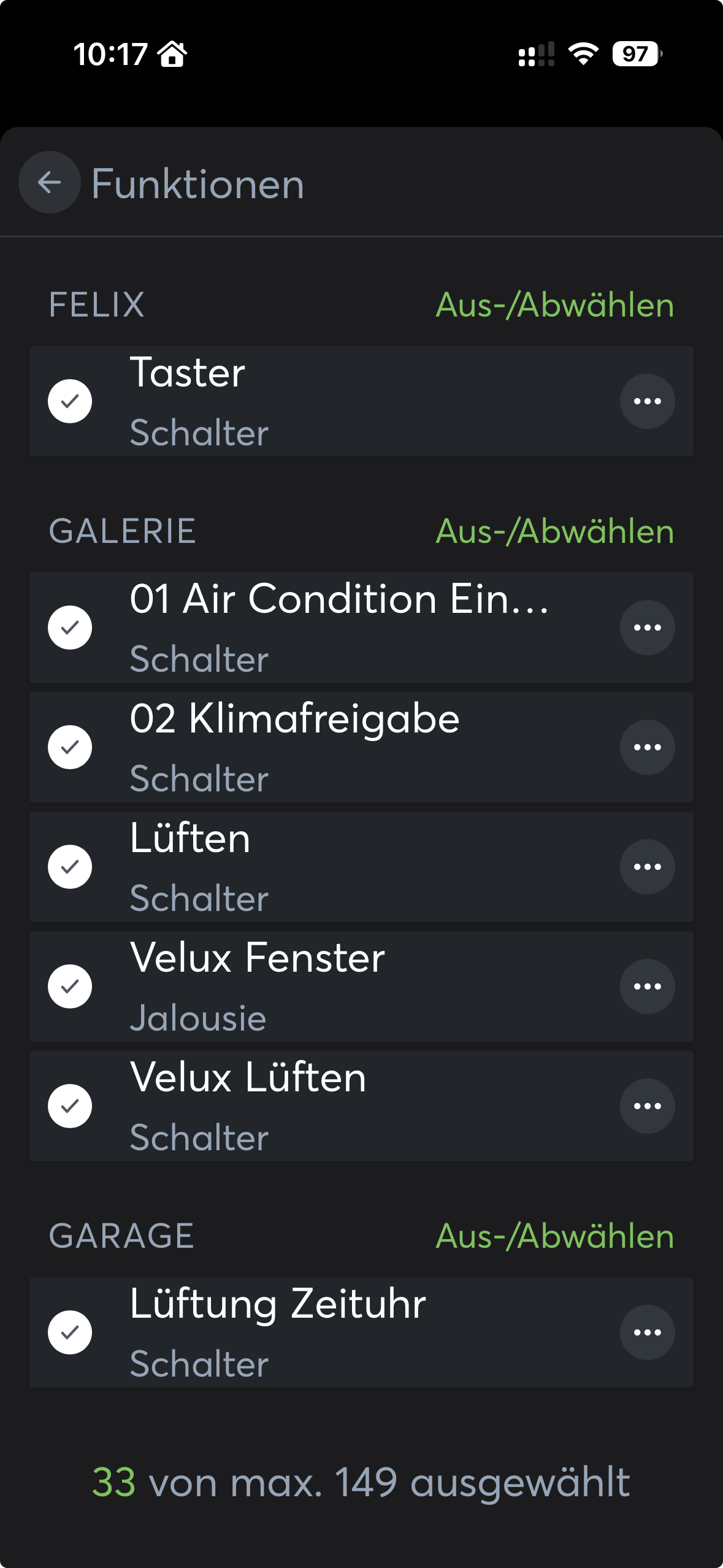Viewport: 723px width, 1568px height.
Task: Go back from the Funktionen screen
Action: pos(50,182)
